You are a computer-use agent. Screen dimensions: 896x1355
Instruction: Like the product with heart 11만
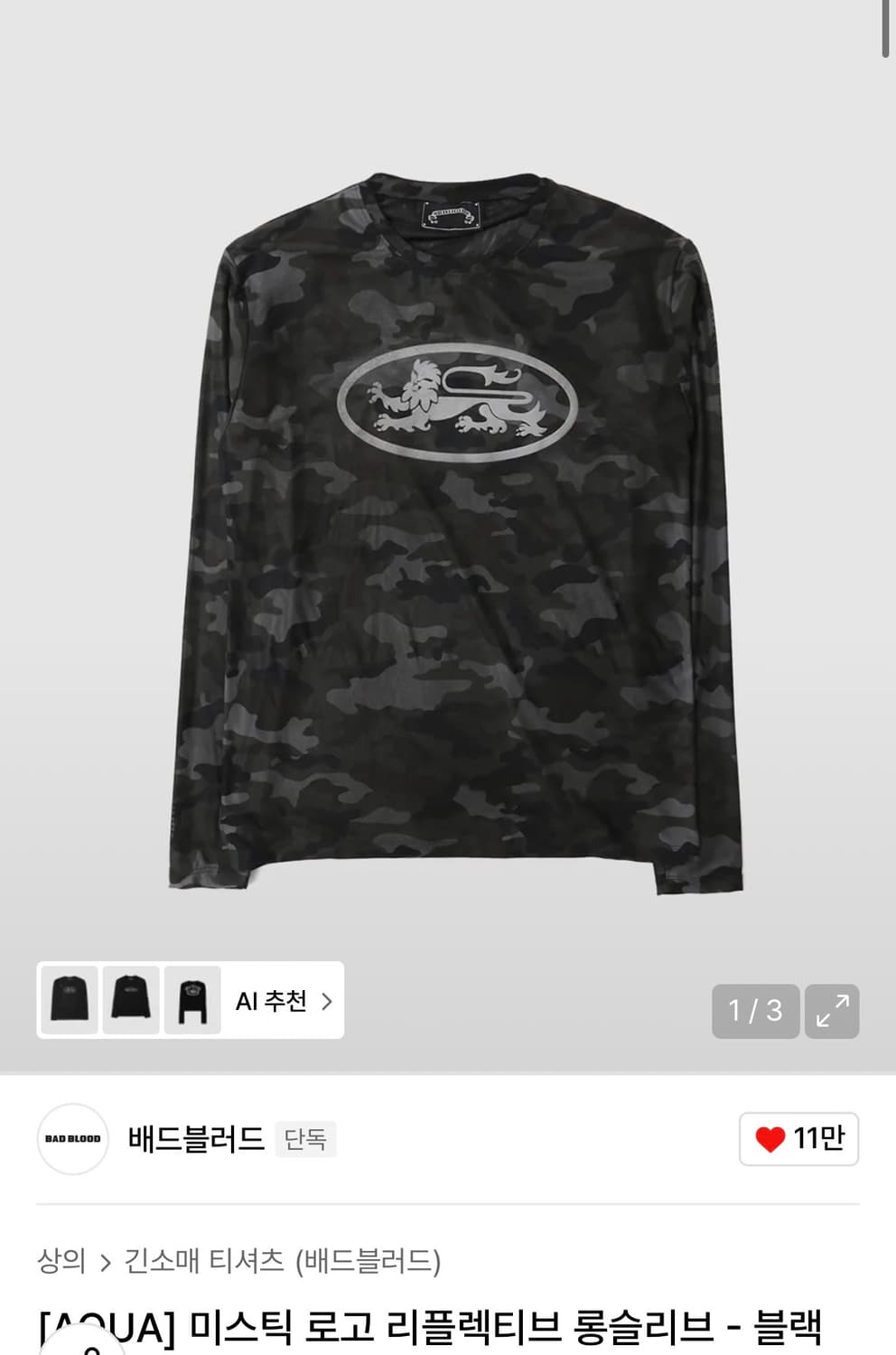click(799, 1139)
